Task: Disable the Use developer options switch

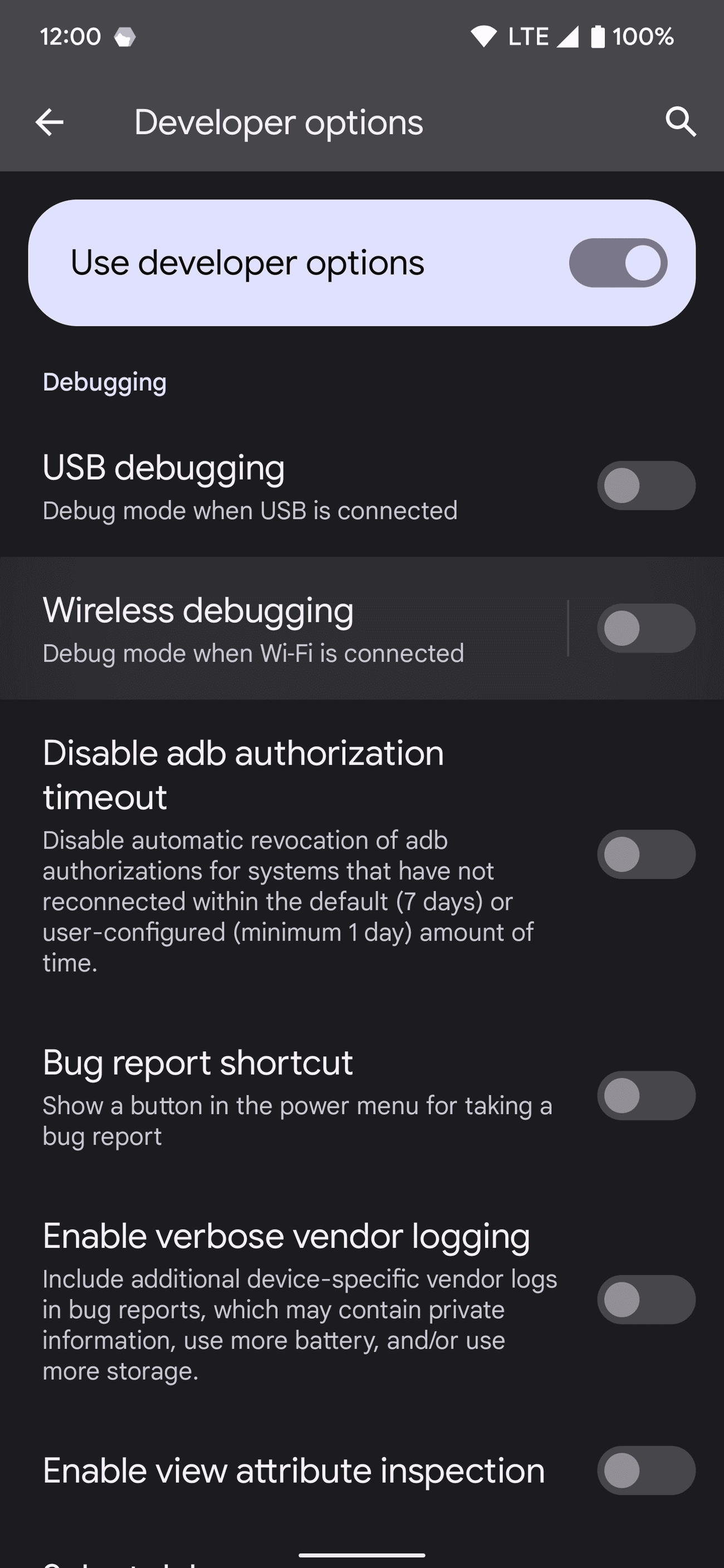Action: (619, 262)
